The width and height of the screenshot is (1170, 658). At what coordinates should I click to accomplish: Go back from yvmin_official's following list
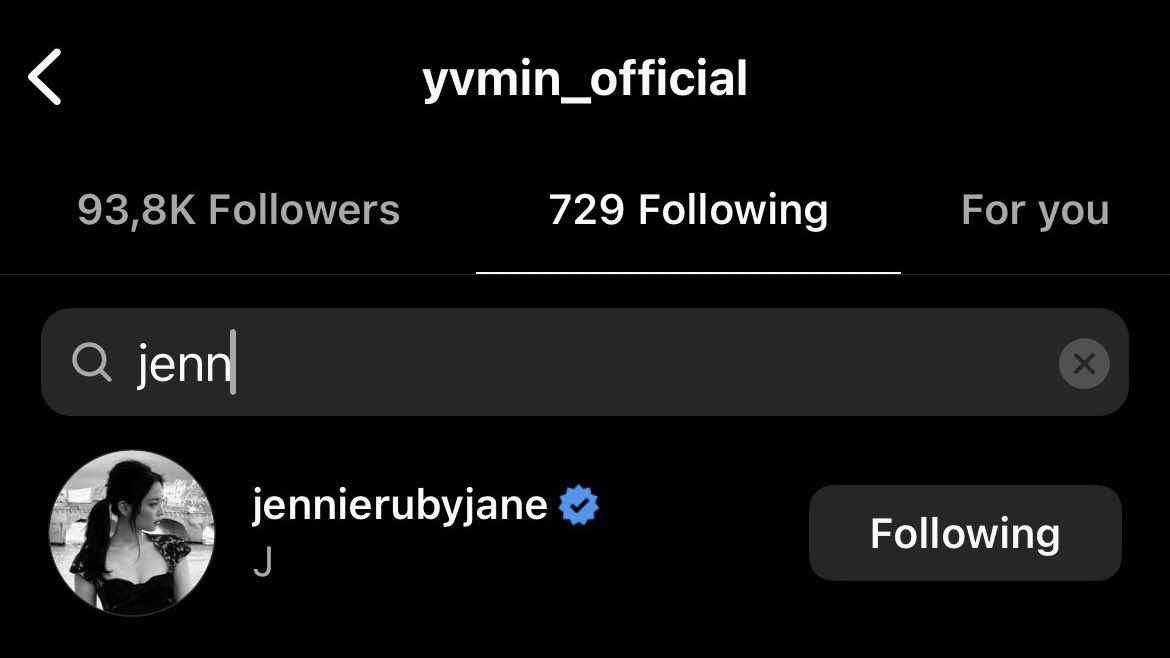pos(45,78)
